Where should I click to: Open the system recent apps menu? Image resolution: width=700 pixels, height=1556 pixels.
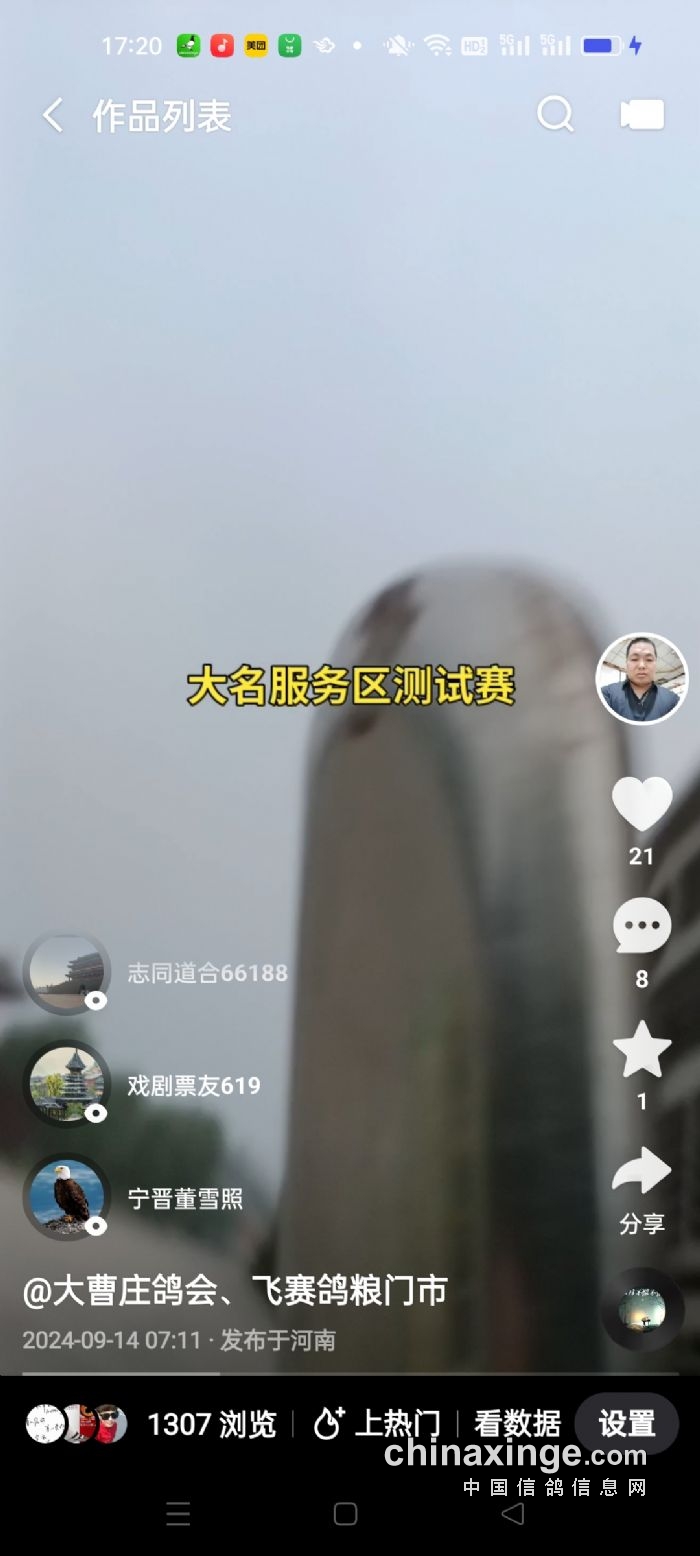pyautogui.click(x=178, y=1514)
